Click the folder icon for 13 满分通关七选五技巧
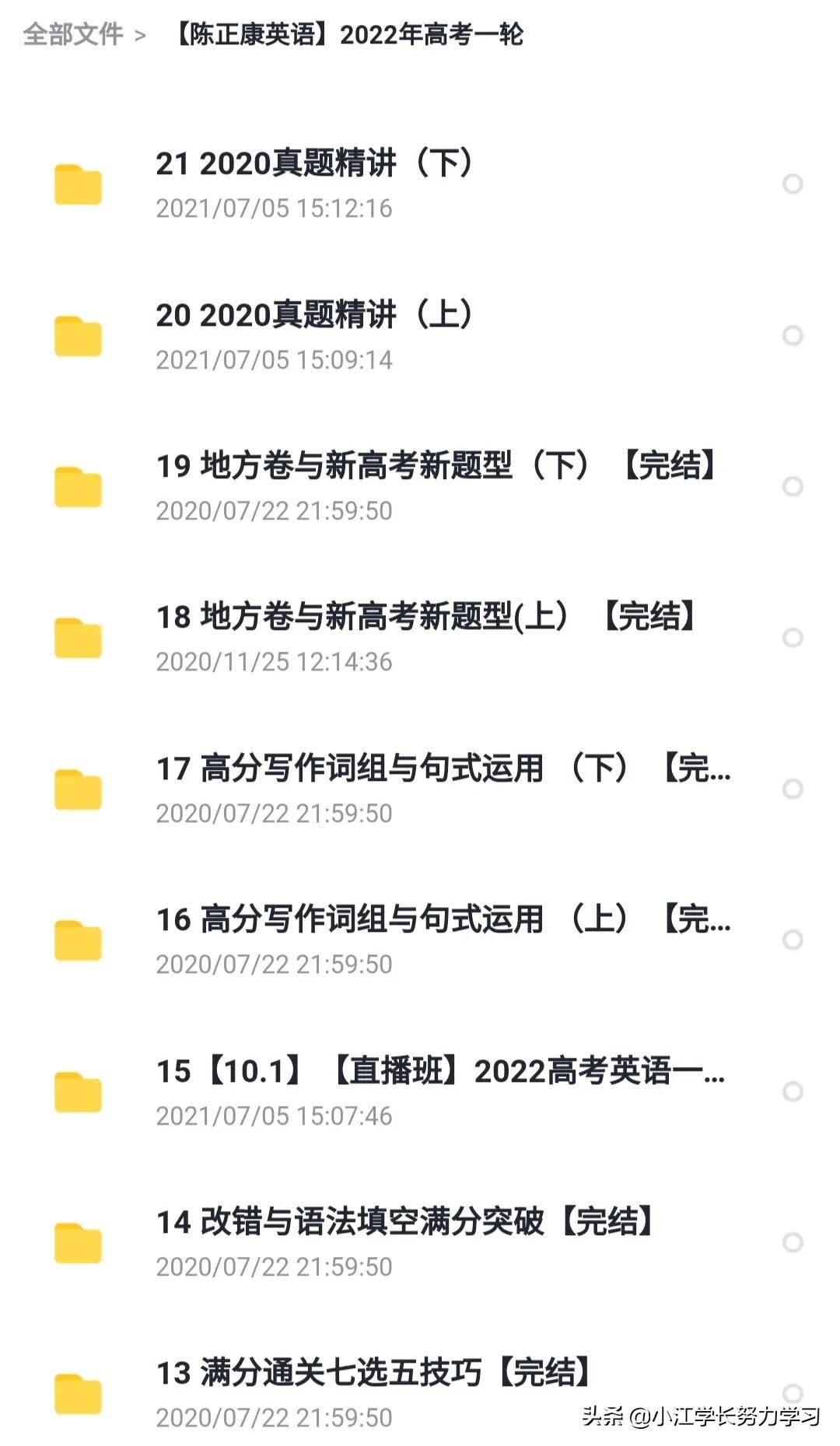 tap(77, 1392)
